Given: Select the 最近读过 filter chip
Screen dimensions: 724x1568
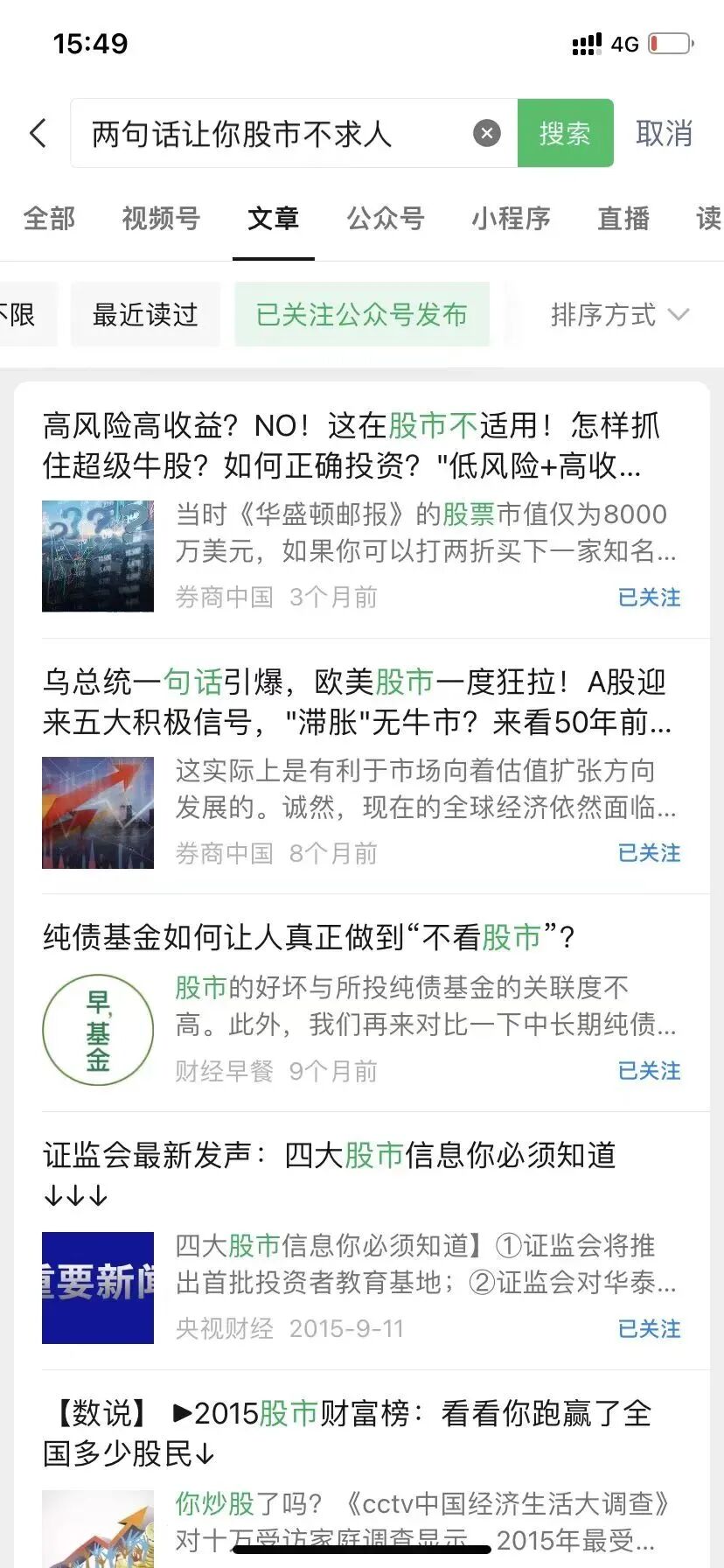Looking at the screenshot, I should click(145, 315).
